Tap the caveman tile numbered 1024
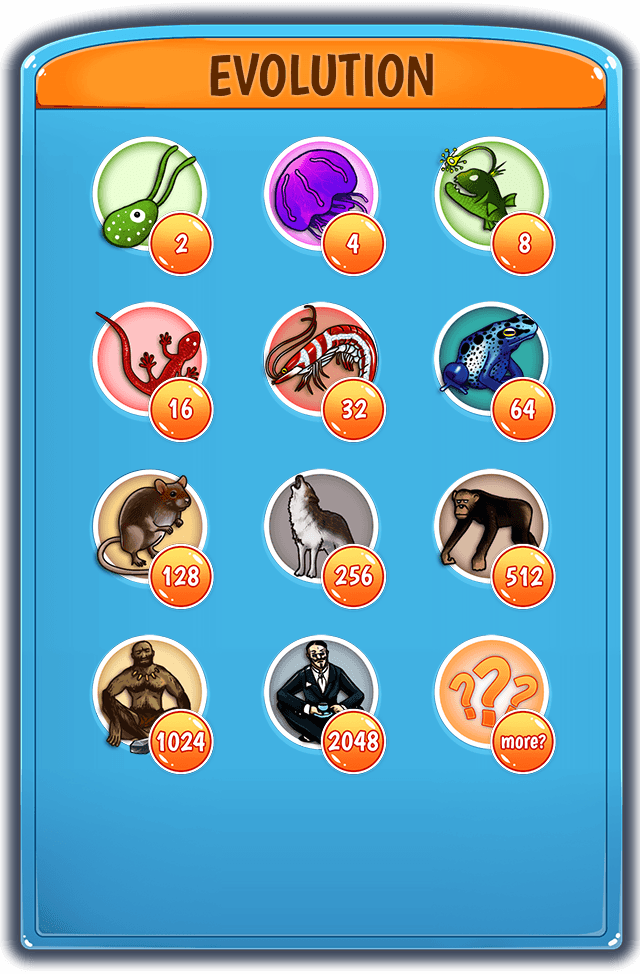This screenshot has height=974, width=640. pos(149,691)
